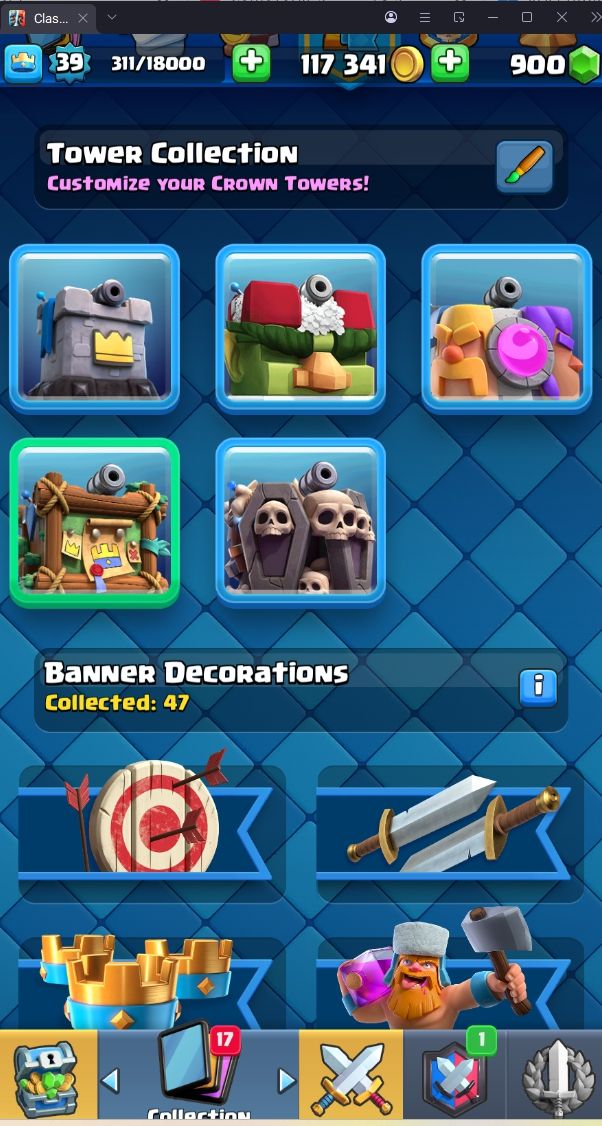Open the golden crowns banner decoration
The height and width of the screenshot is (1126, 602).
[150, 985]
